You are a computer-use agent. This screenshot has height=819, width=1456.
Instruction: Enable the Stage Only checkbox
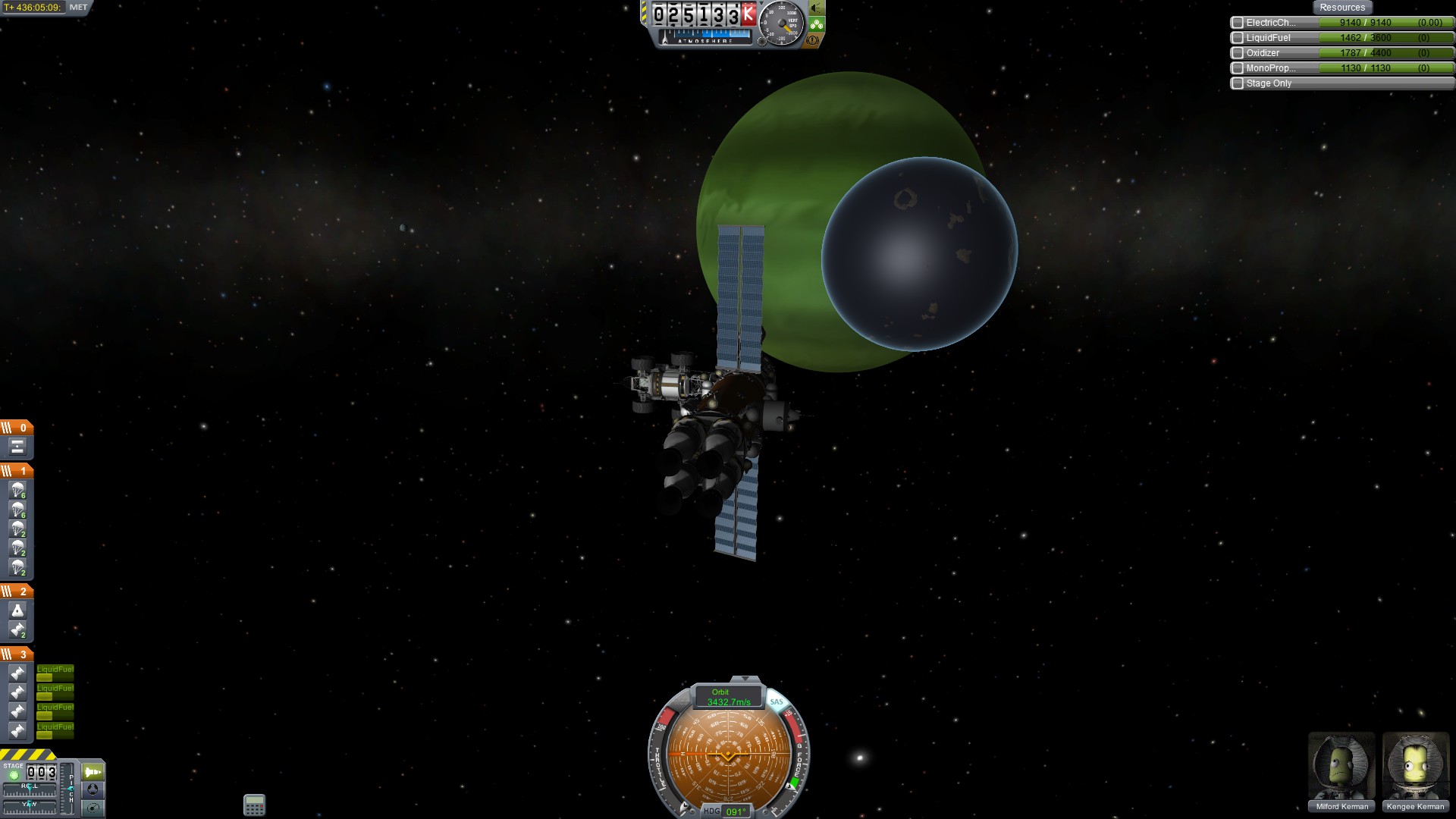[x=1238, y=83]
